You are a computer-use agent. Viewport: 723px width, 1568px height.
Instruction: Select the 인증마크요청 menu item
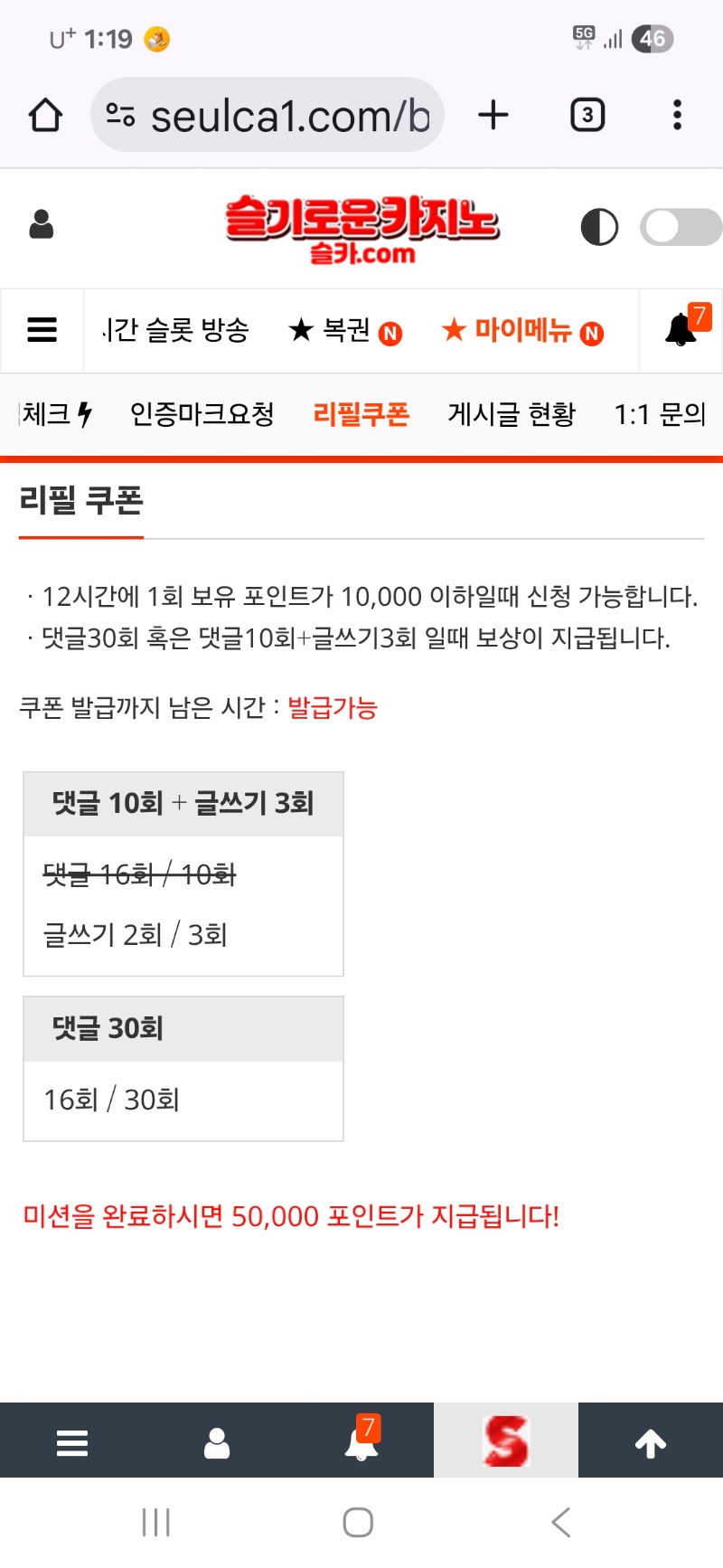202,414
